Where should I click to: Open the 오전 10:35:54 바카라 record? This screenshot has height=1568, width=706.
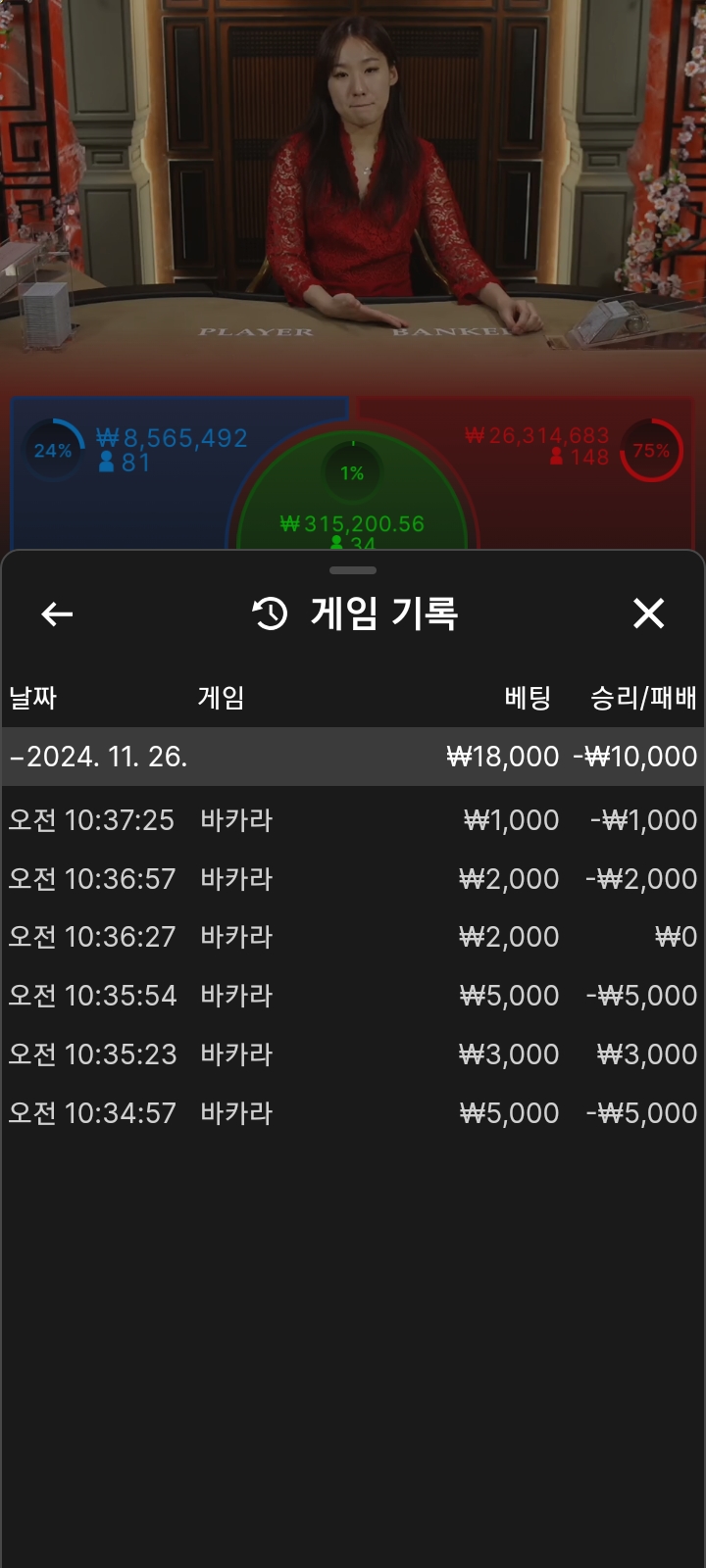352,996
